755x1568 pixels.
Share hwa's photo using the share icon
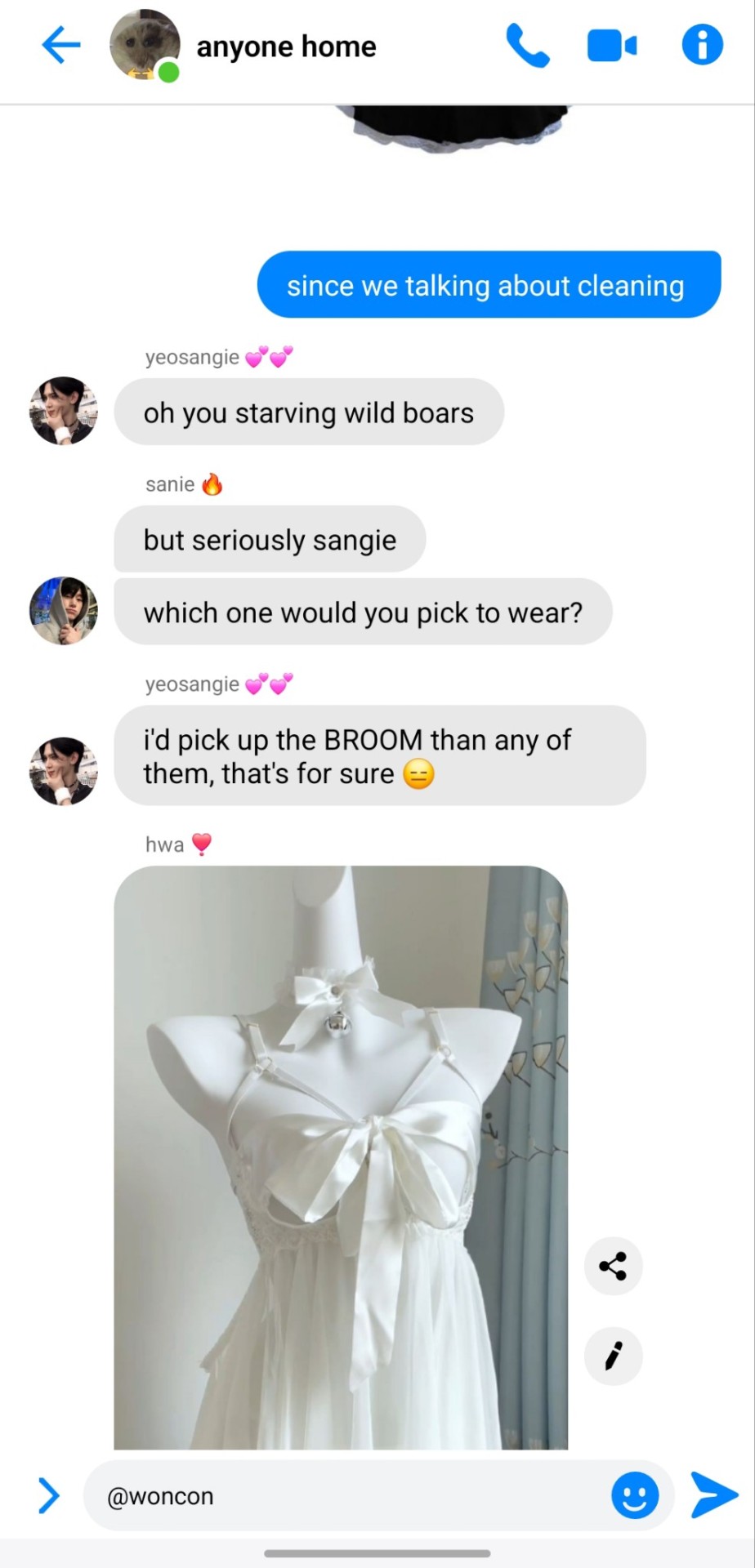(613, 1266)
